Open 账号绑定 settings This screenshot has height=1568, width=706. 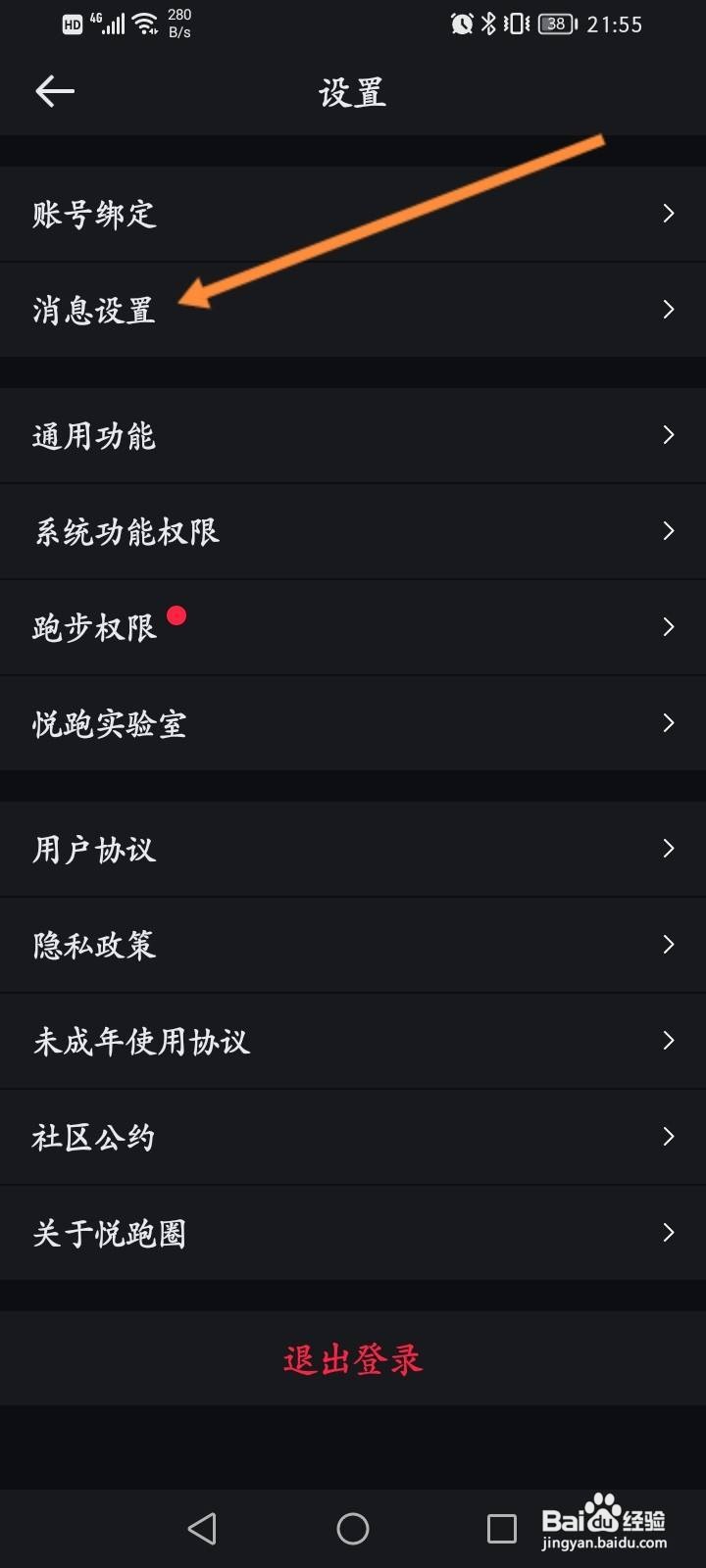[353, 214]
